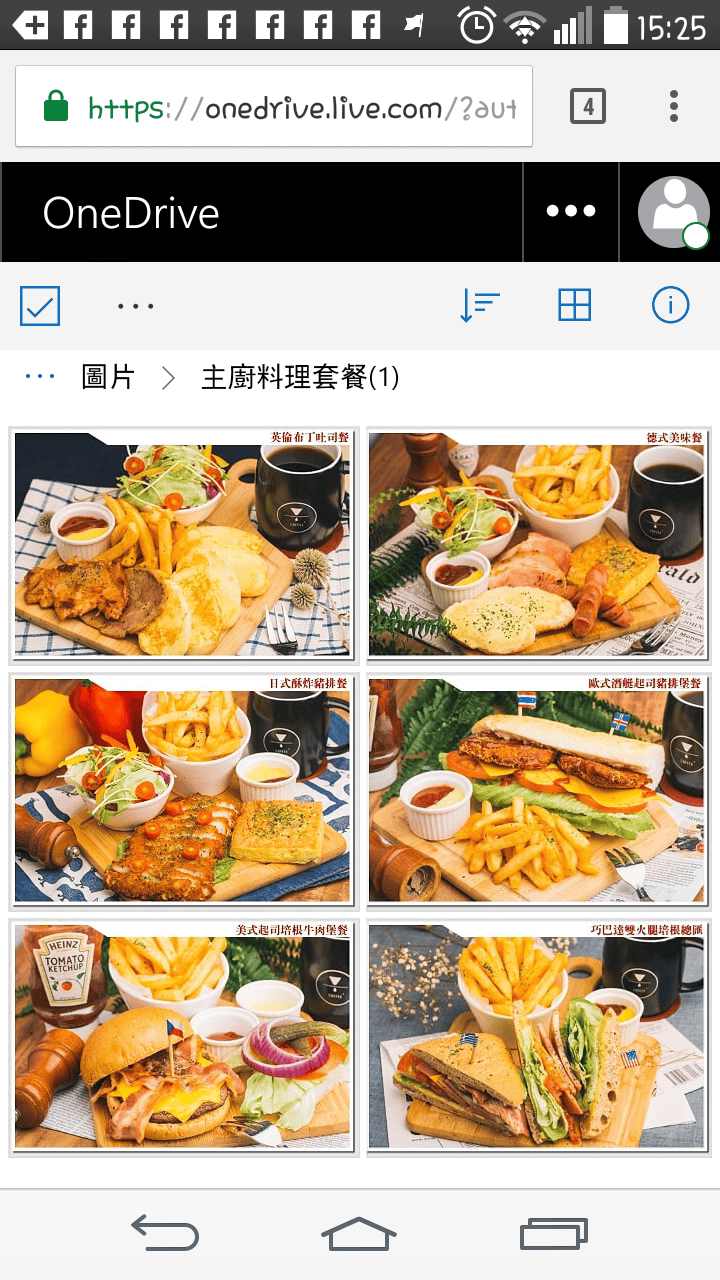Open the details info icon
720x1280 pixels.
pos(671,304)
